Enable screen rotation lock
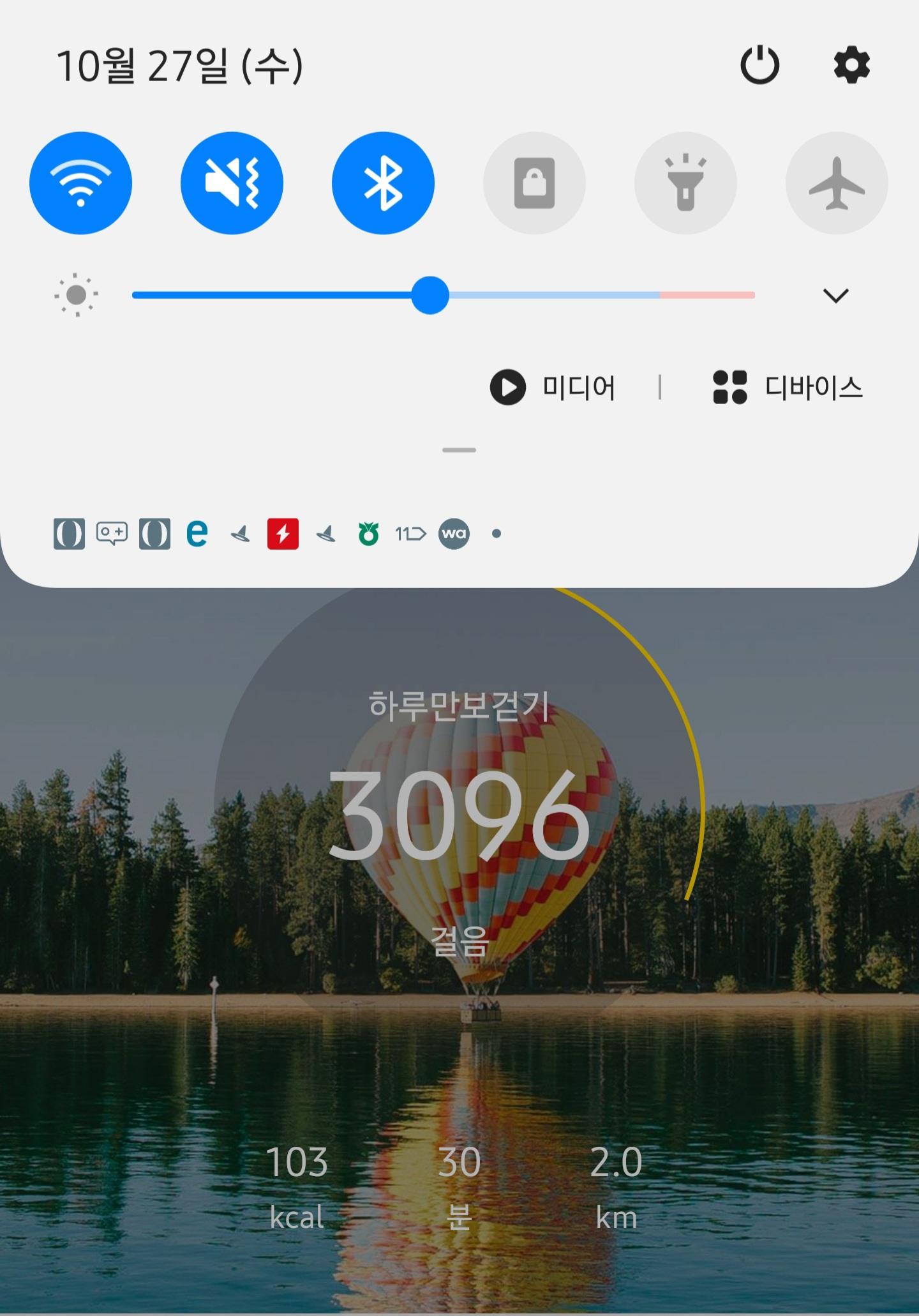 click(534, 183)
